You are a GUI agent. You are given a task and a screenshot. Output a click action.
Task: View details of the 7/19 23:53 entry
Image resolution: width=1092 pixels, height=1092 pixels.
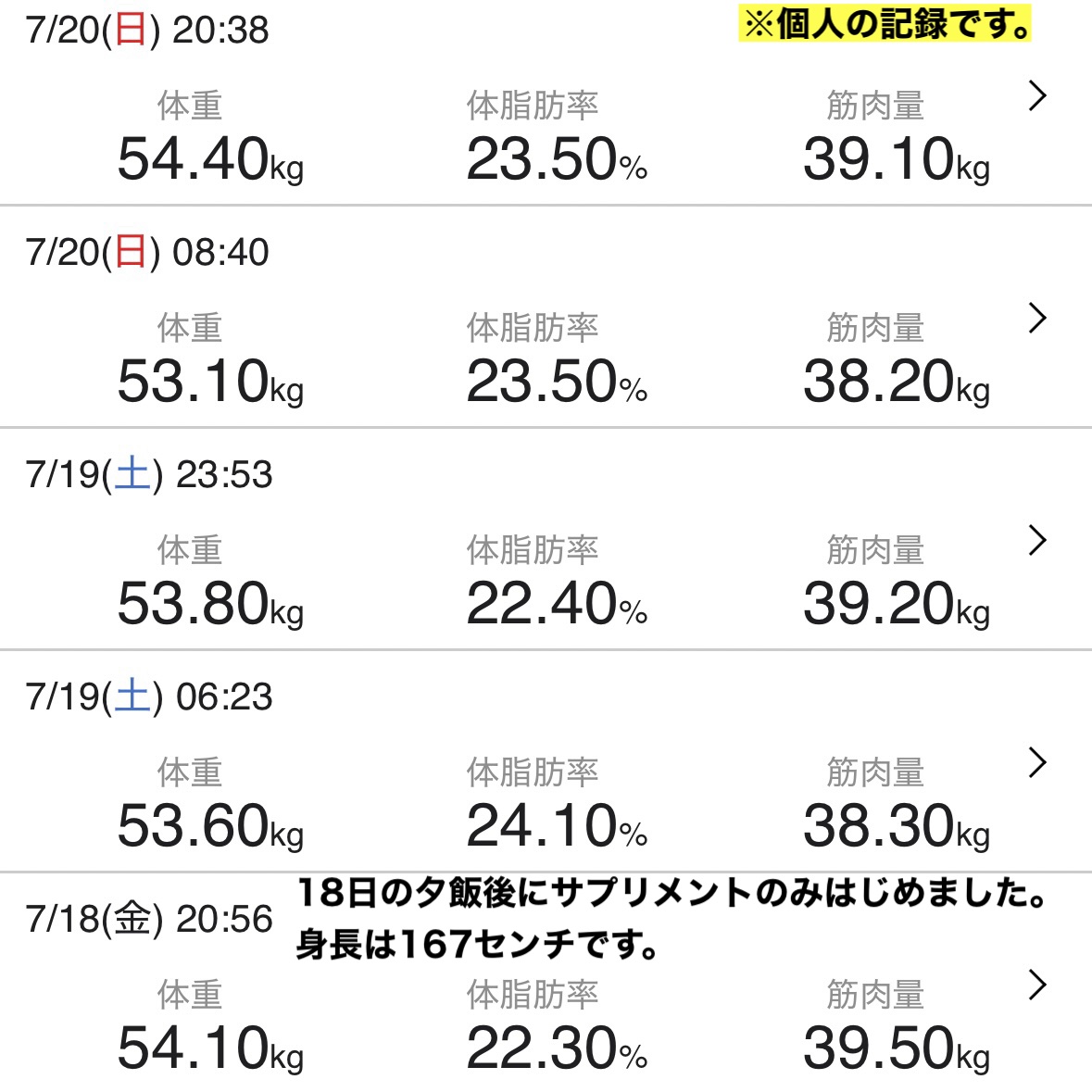click(x=1037, y=541)
